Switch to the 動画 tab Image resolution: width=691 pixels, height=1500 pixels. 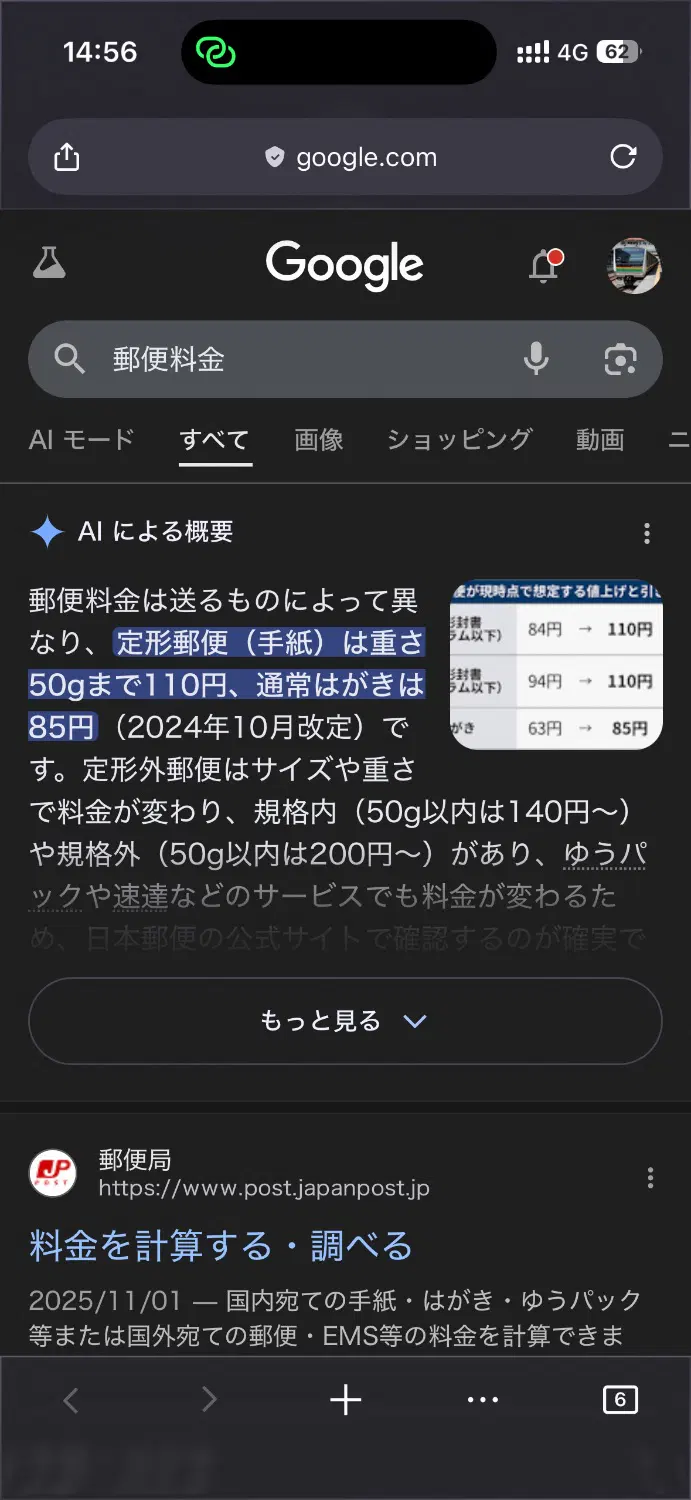pos(600,440)
